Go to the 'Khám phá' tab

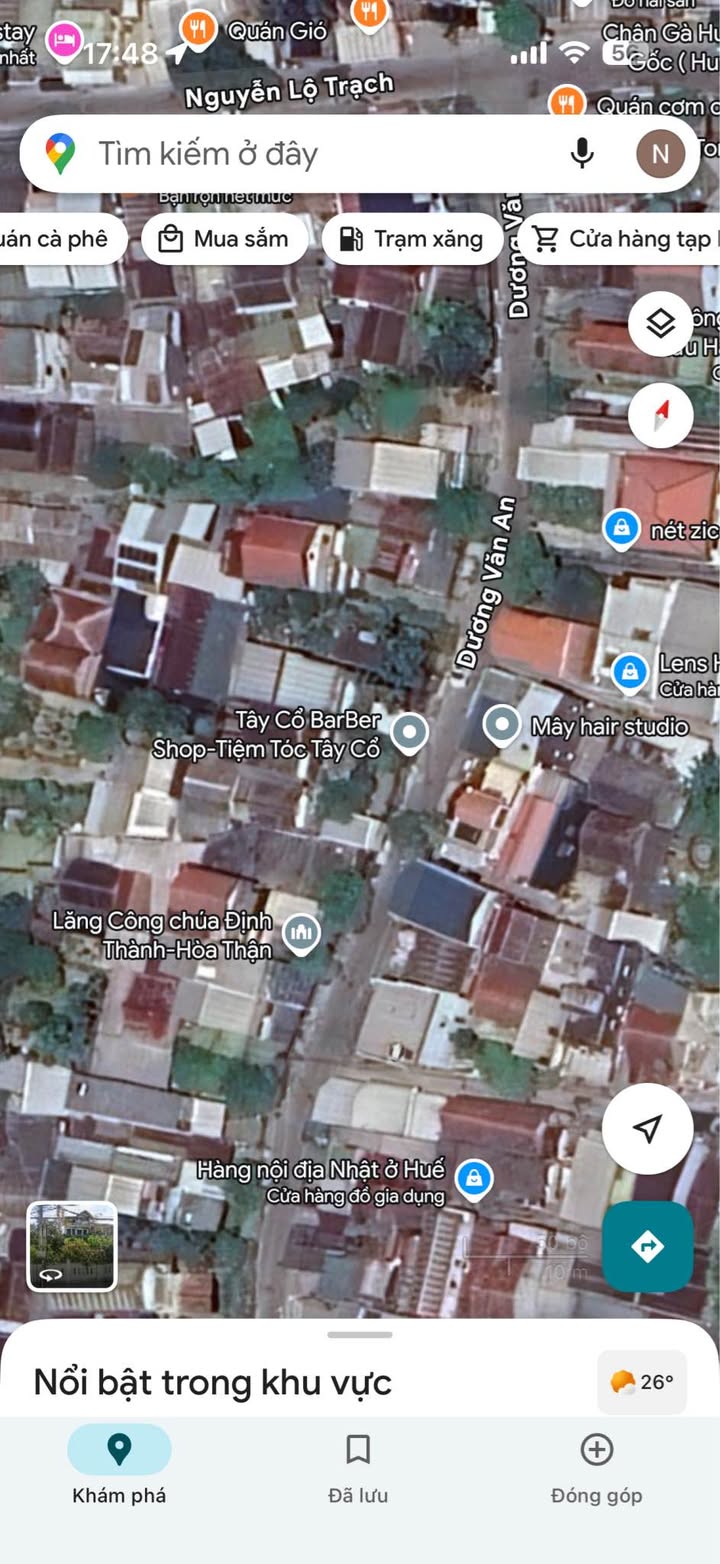[x=119, y=1467]
